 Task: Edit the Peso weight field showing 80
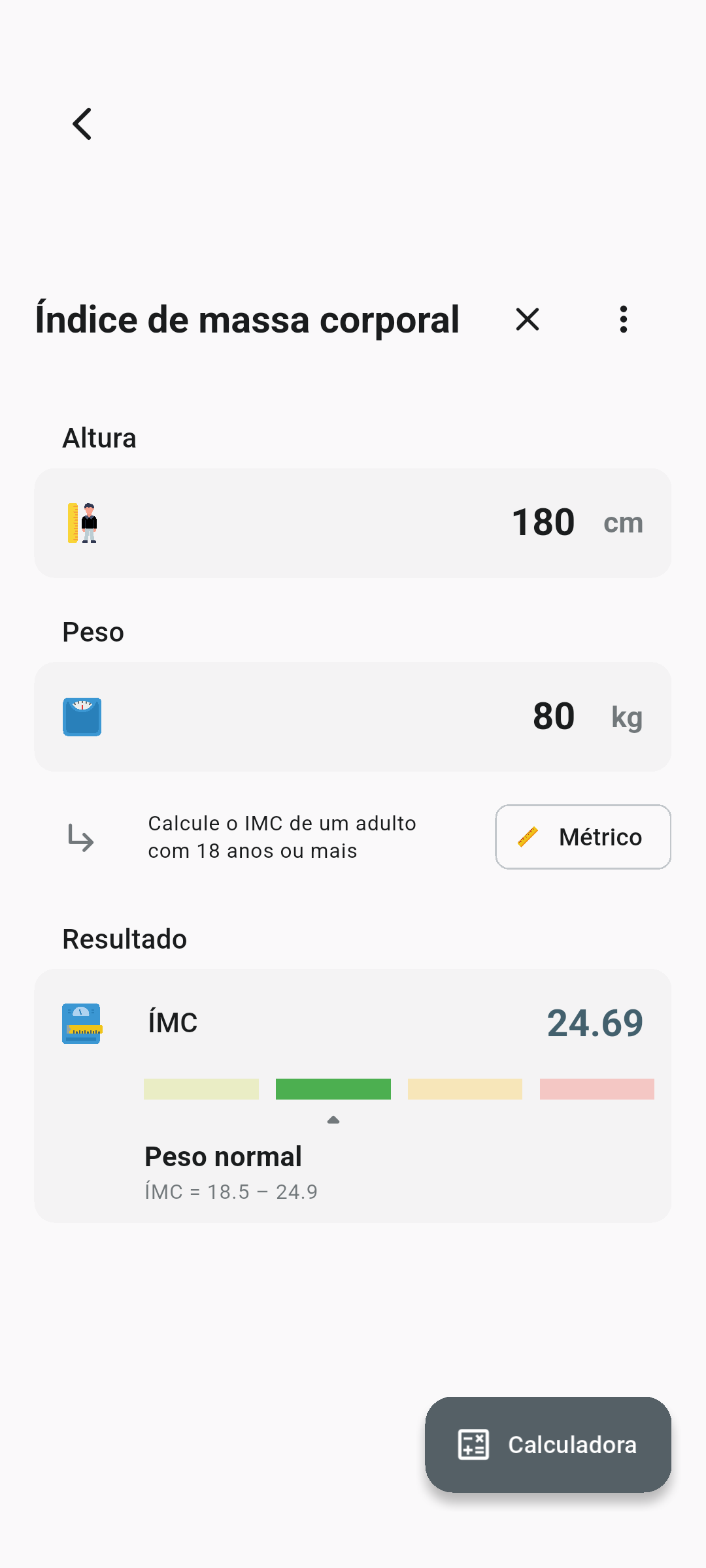pyautogui.click(x=352, y=717)
